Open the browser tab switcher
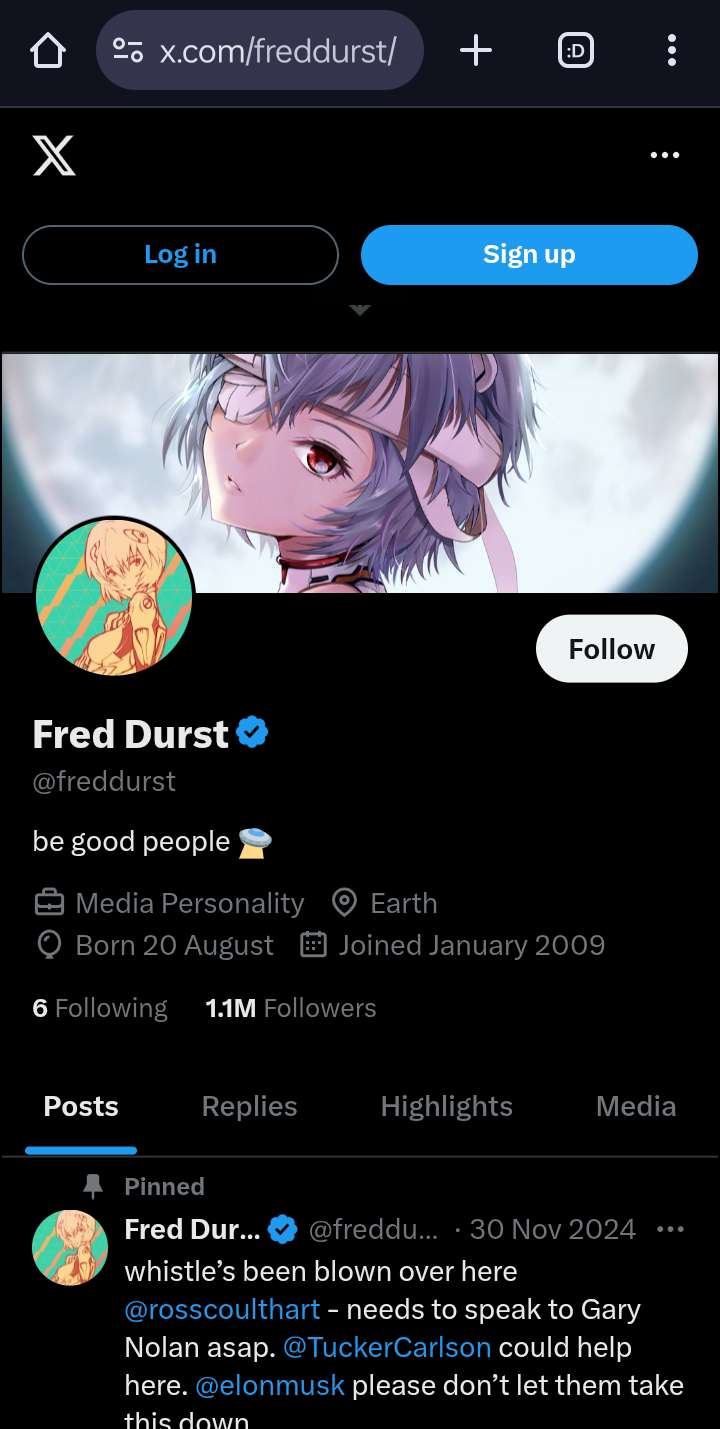 (575, 50)
